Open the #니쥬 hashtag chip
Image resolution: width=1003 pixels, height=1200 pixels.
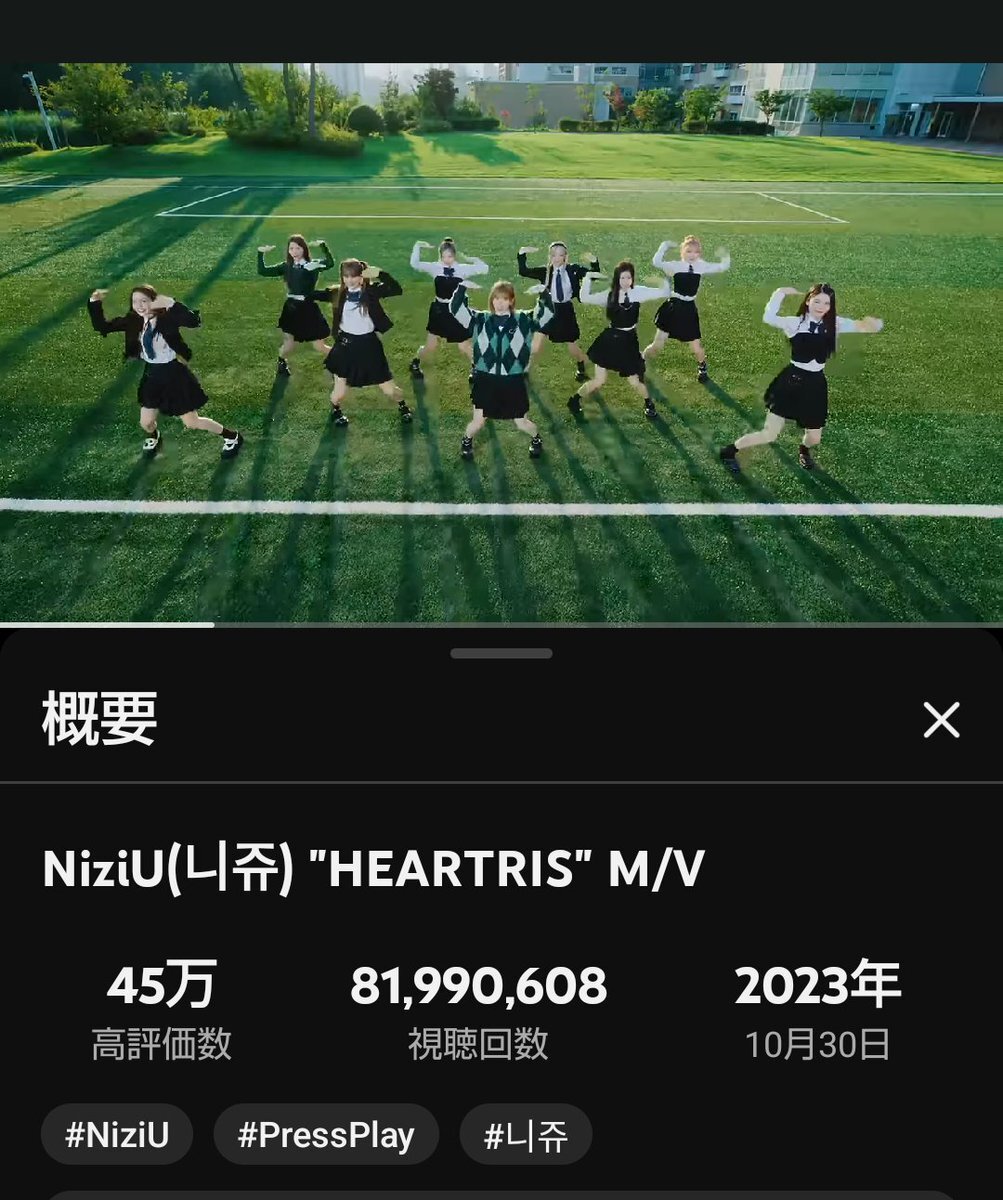[x=526, y=1135]
